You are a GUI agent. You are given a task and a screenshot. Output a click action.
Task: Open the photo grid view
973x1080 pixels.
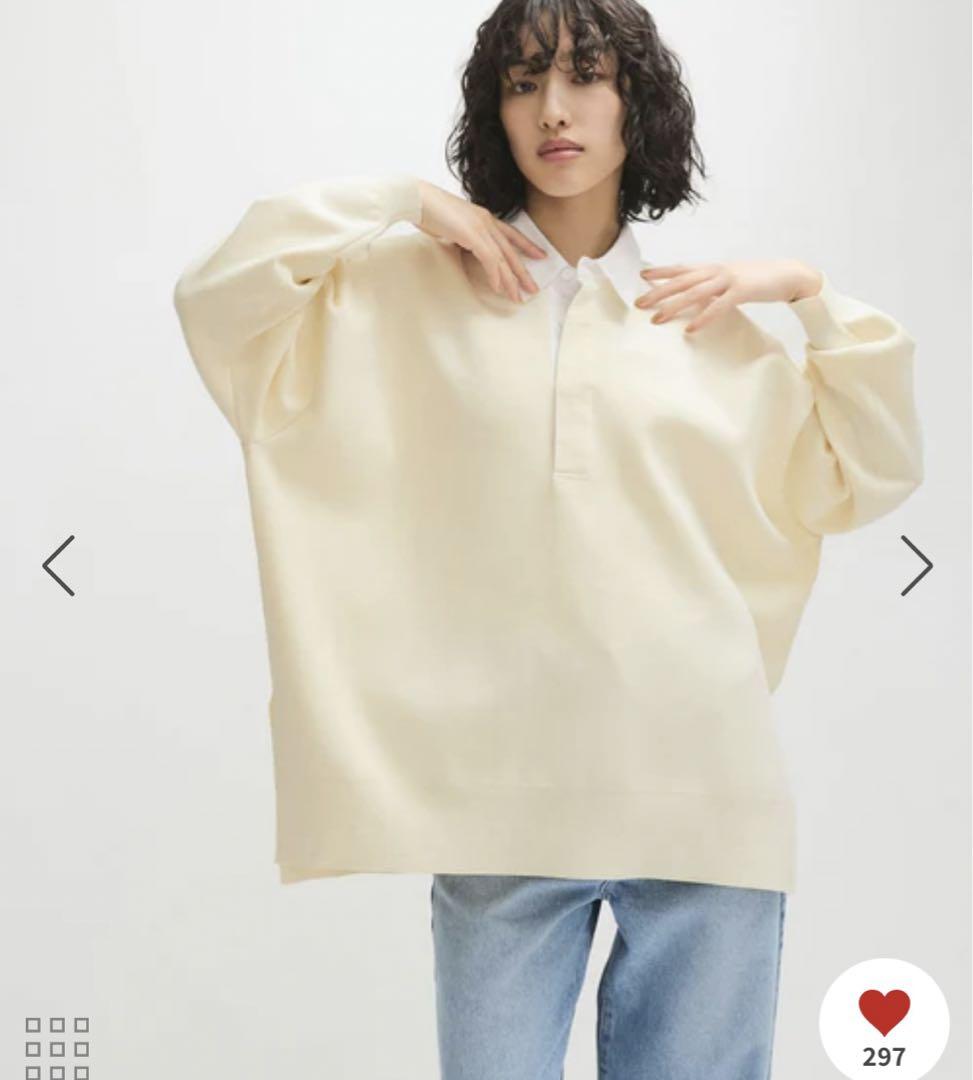coord(57,1047)
